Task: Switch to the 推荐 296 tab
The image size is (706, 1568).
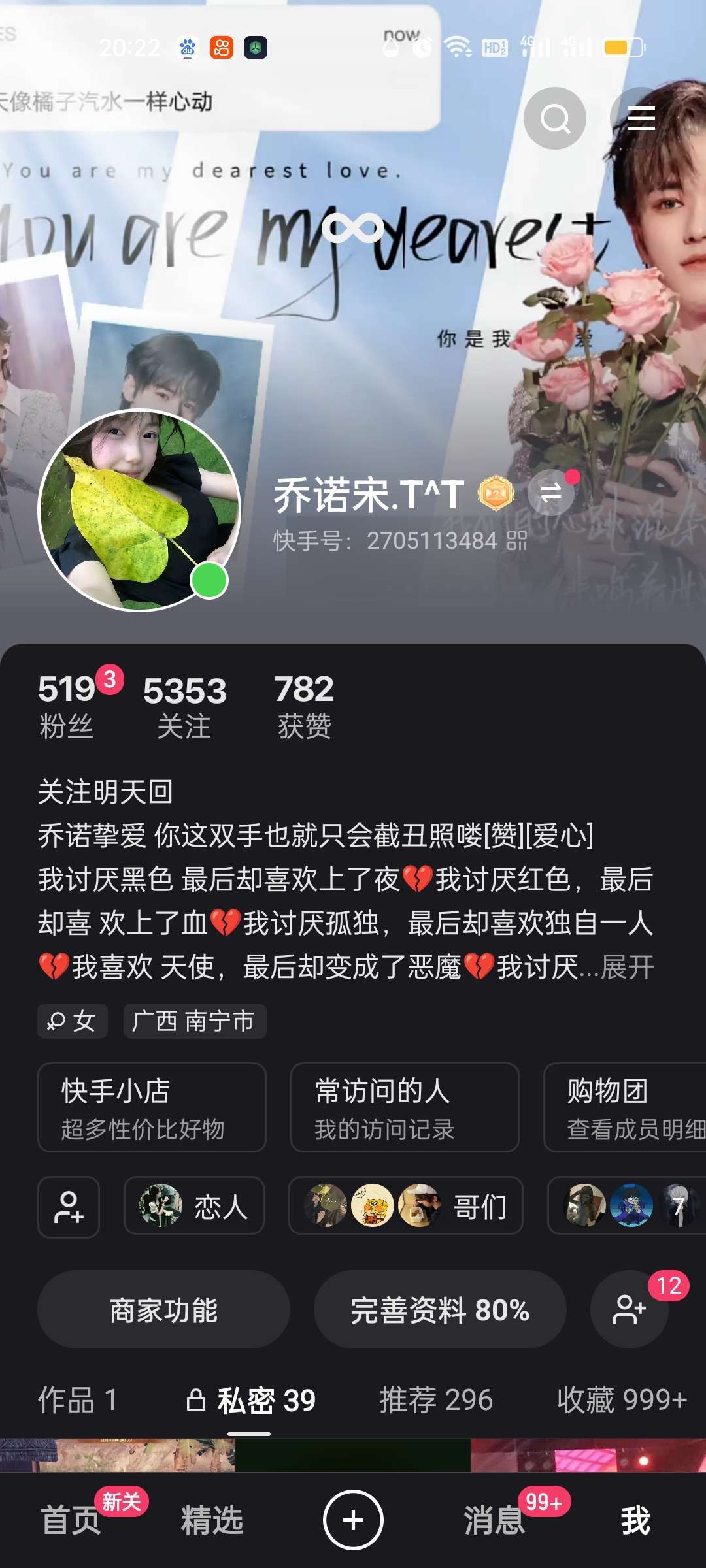Action: (x=436, y=1400)
